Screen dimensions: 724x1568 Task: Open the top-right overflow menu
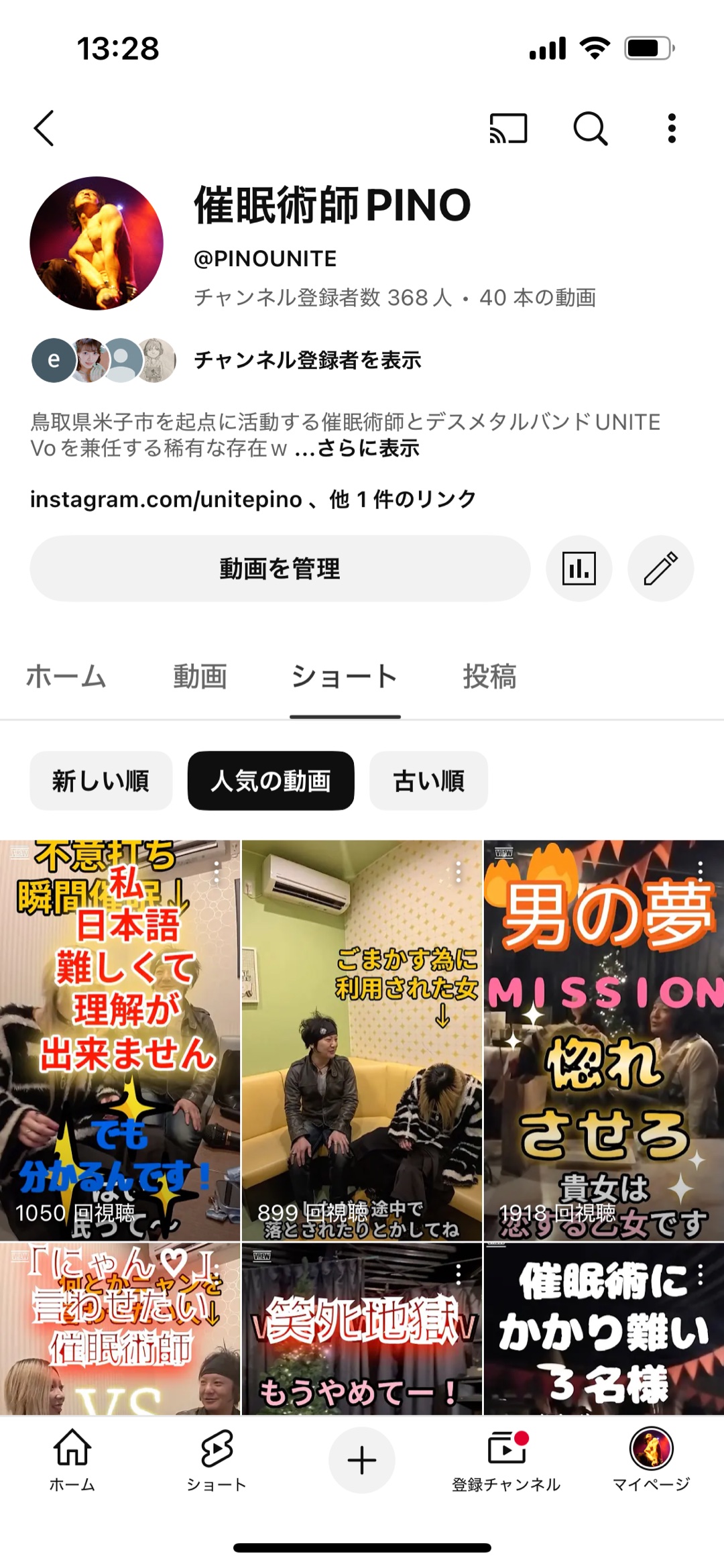pos(671,128)
